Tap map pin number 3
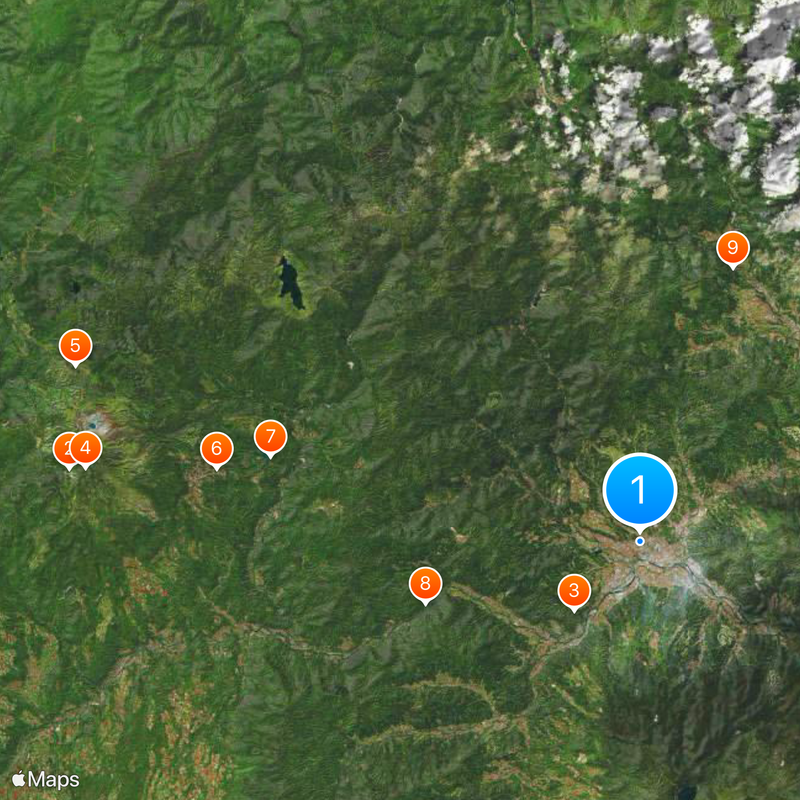Image resolution: width=800 pixels, height=800 pixels. coord(574,590)
